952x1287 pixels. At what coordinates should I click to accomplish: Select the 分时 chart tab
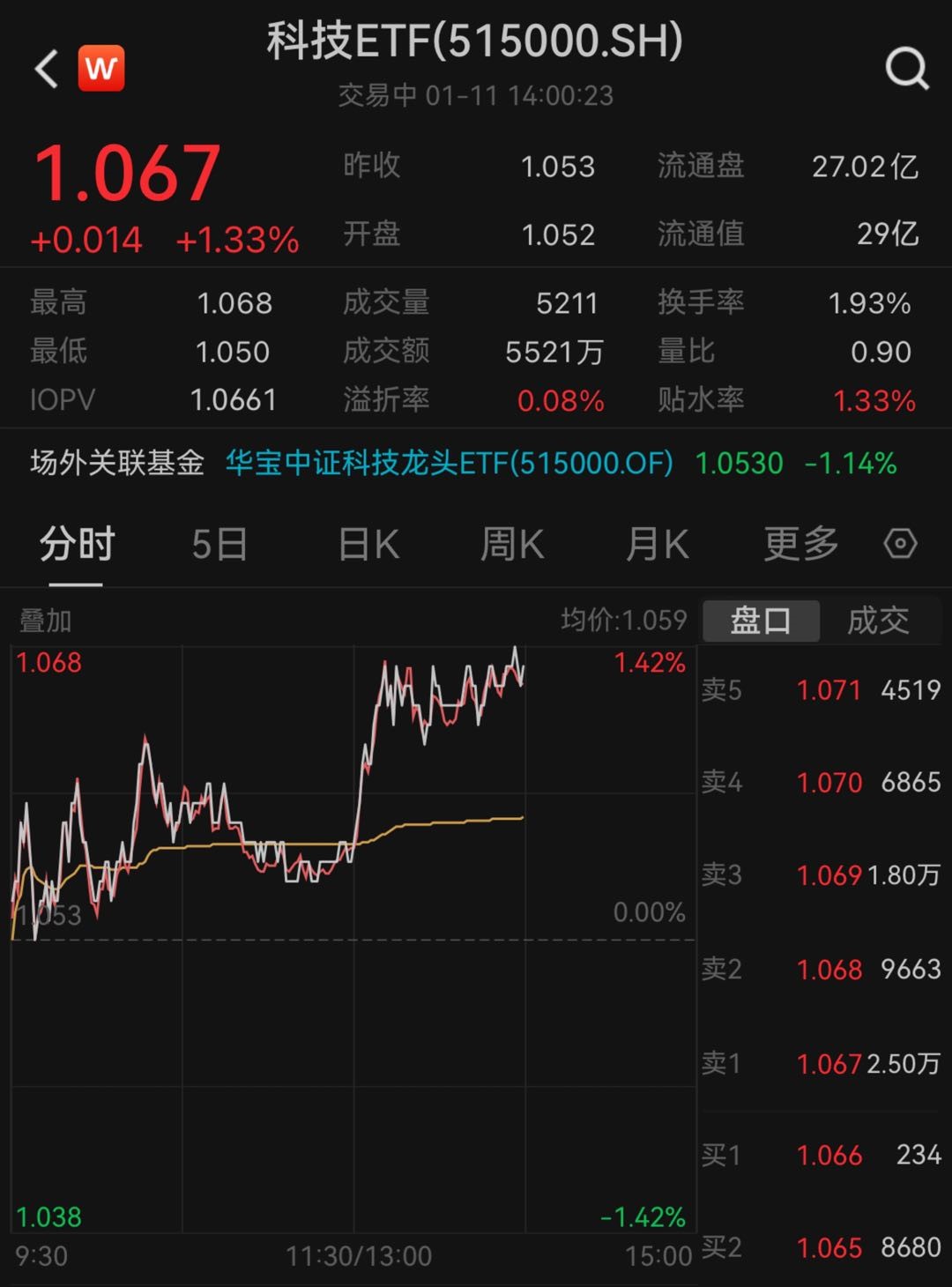click(x=77, y=544)
